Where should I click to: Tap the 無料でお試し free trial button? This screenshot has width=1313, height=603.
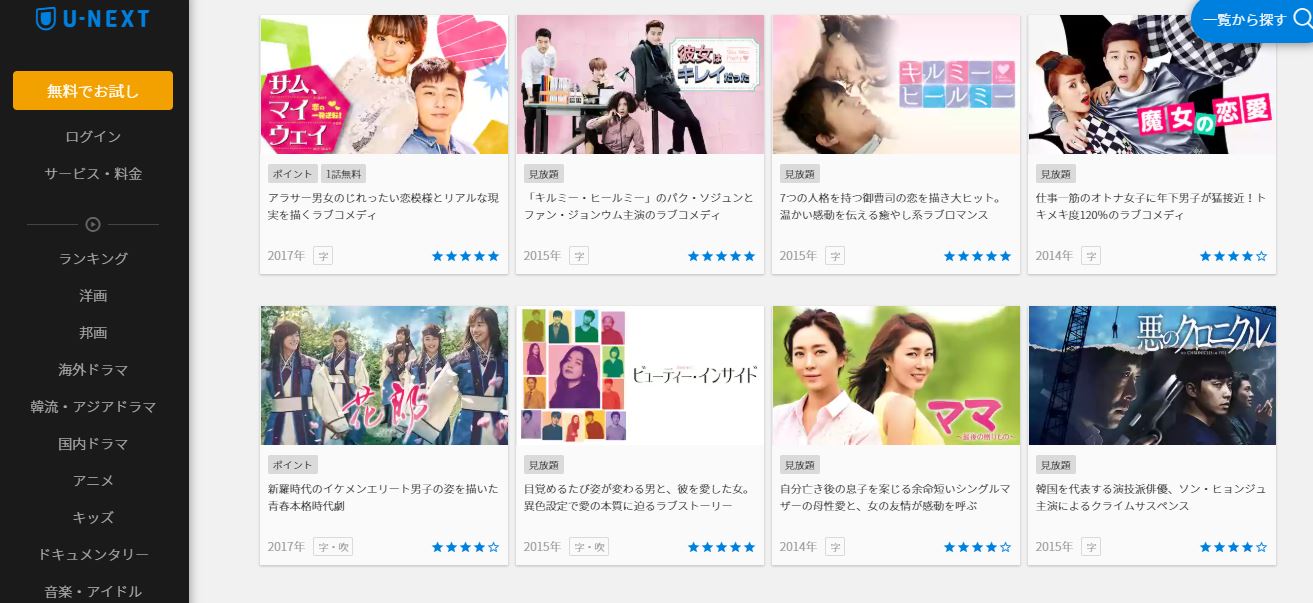(x=93, y=91)
